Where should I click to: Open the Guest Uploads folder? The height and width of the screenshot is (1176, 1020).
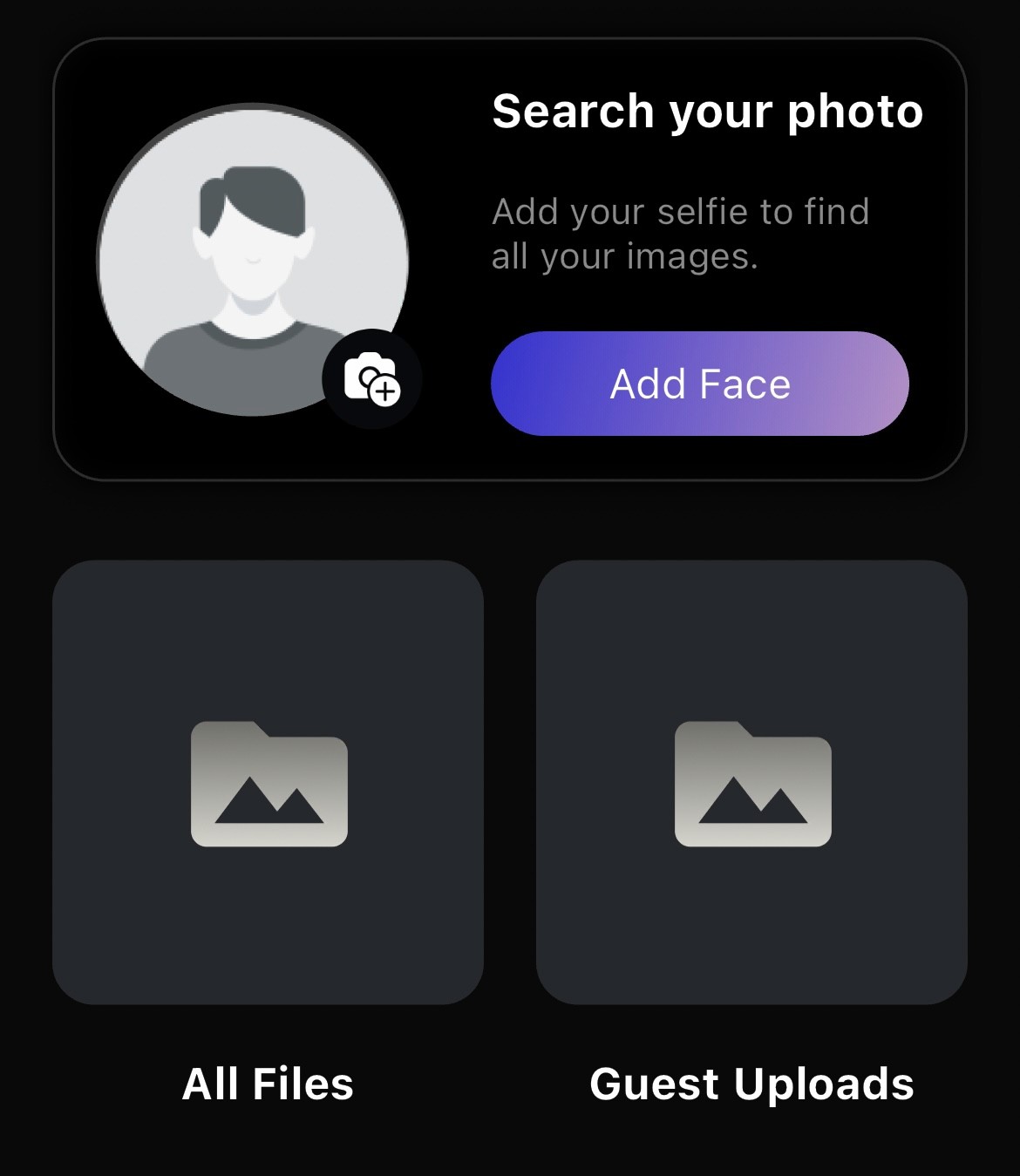click(x=751, y=782)
